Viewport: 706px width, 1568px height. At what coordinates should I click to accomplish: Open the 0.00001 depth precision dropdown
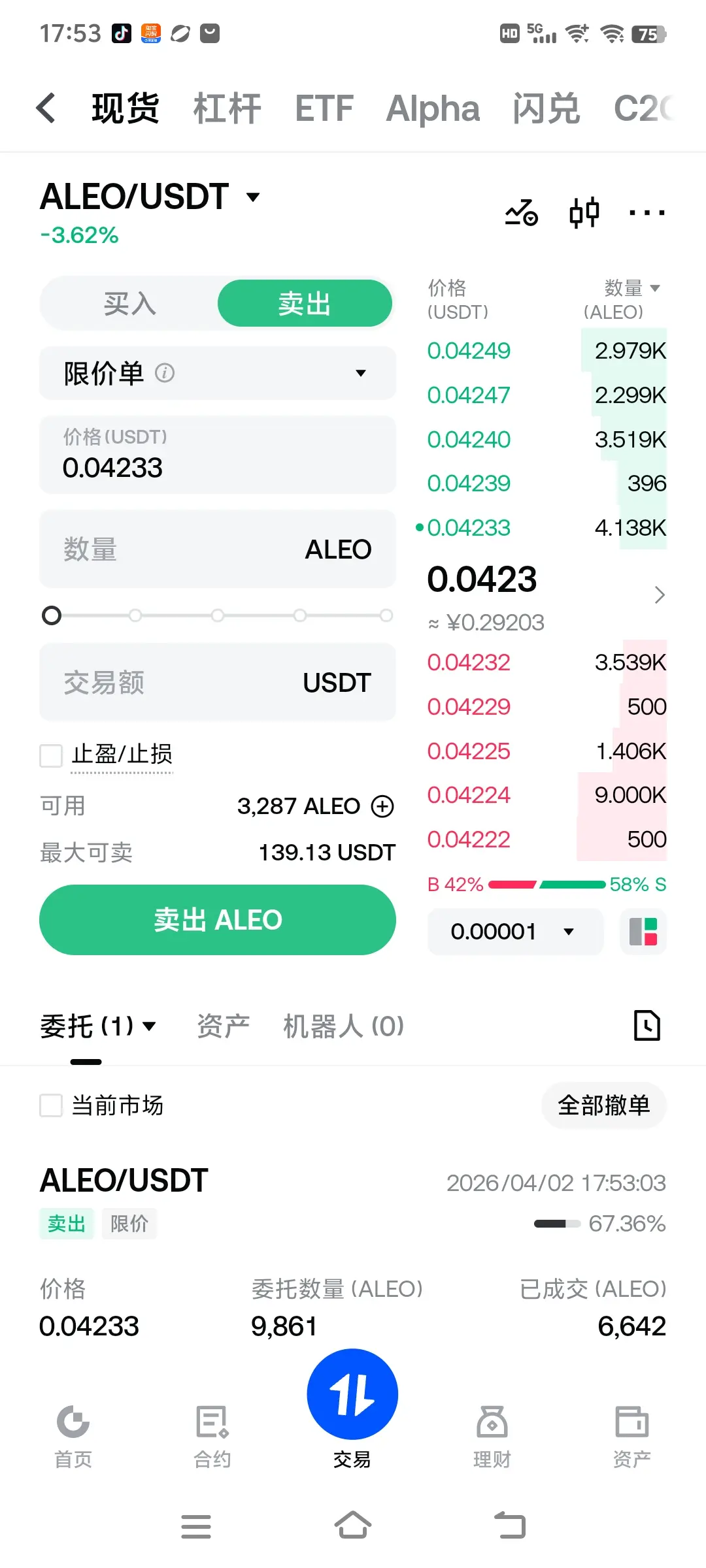tap(515, 932)
